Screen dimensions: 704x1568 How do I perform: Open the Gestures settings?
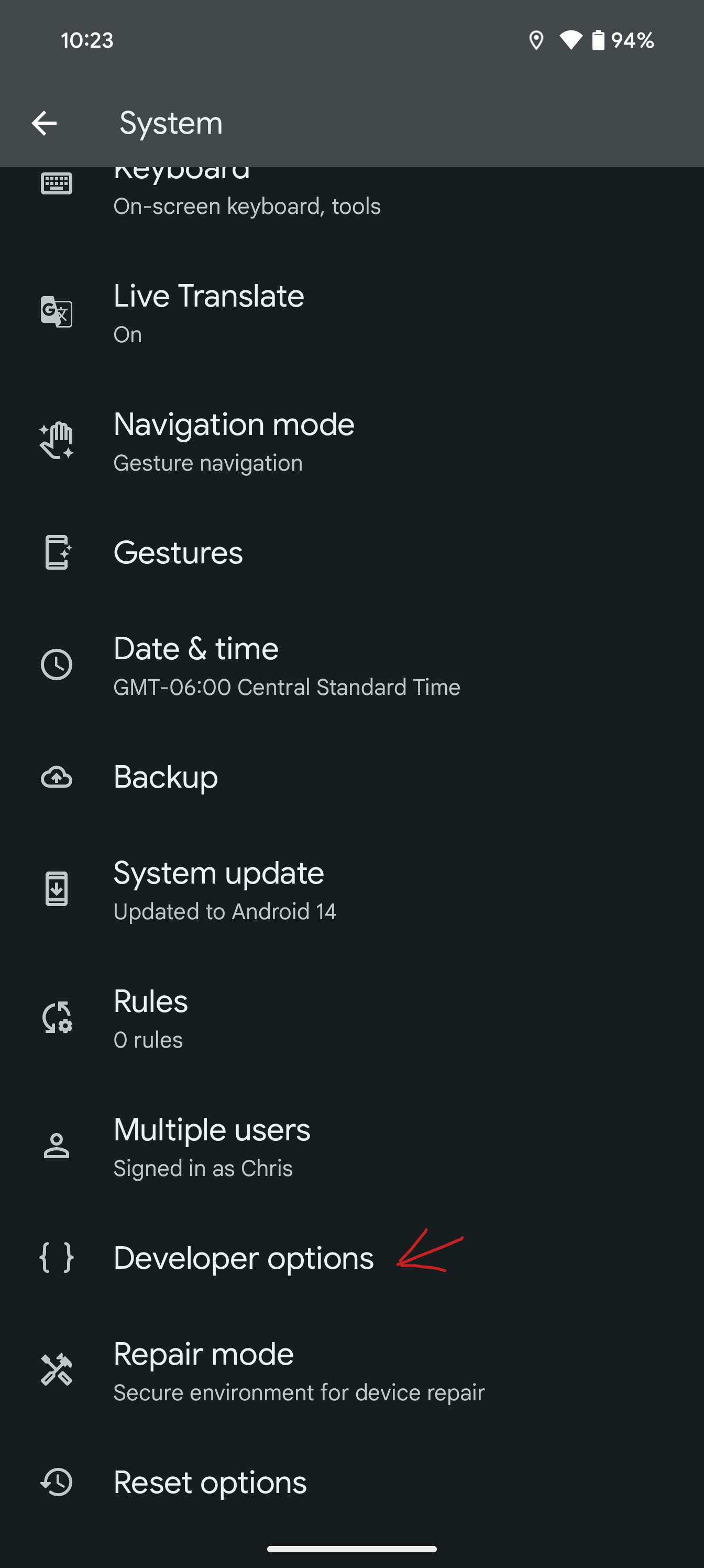pyautogui.click(x=178, y=553)
